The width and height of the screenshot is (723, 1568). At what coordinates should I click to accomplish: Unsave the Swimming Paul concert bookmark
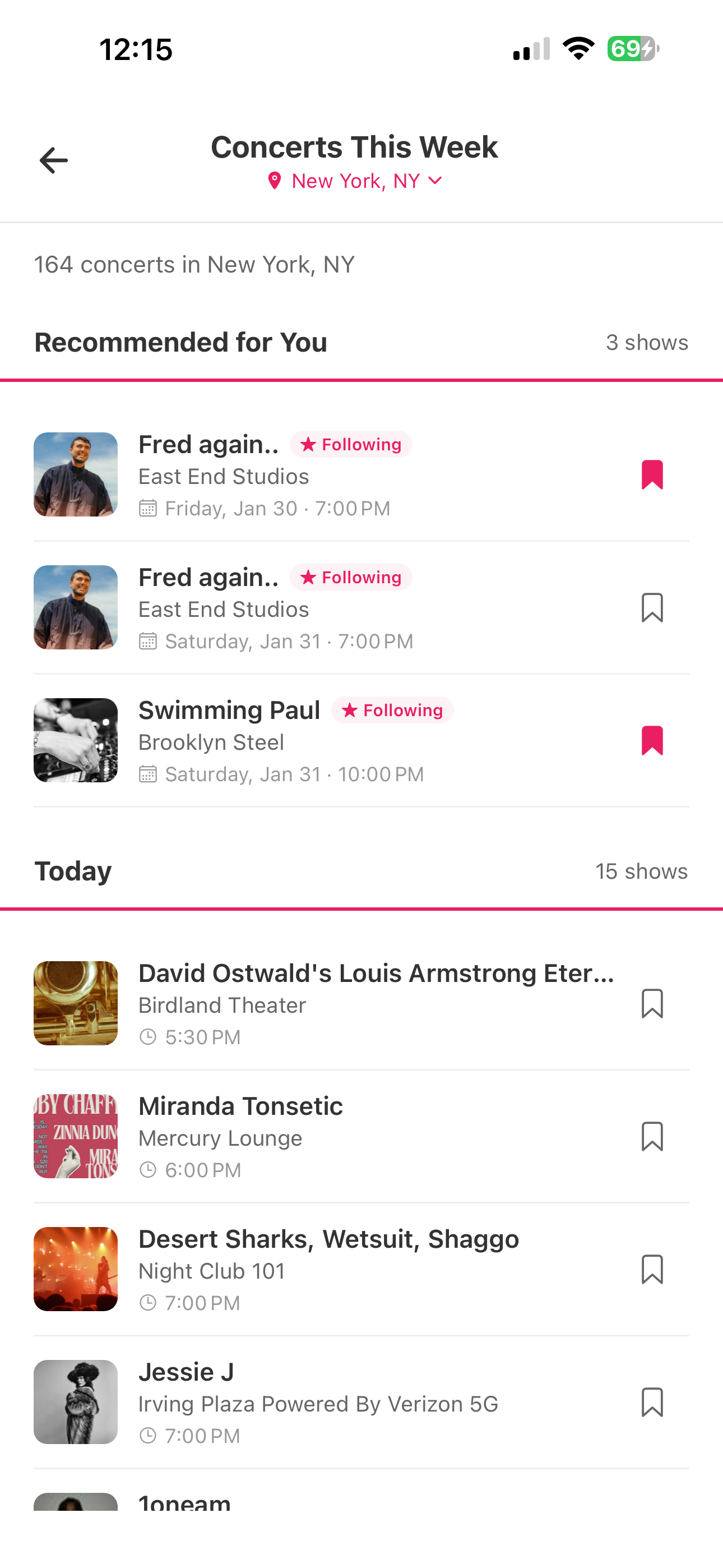pyautogui.click(x=652, y=740)
